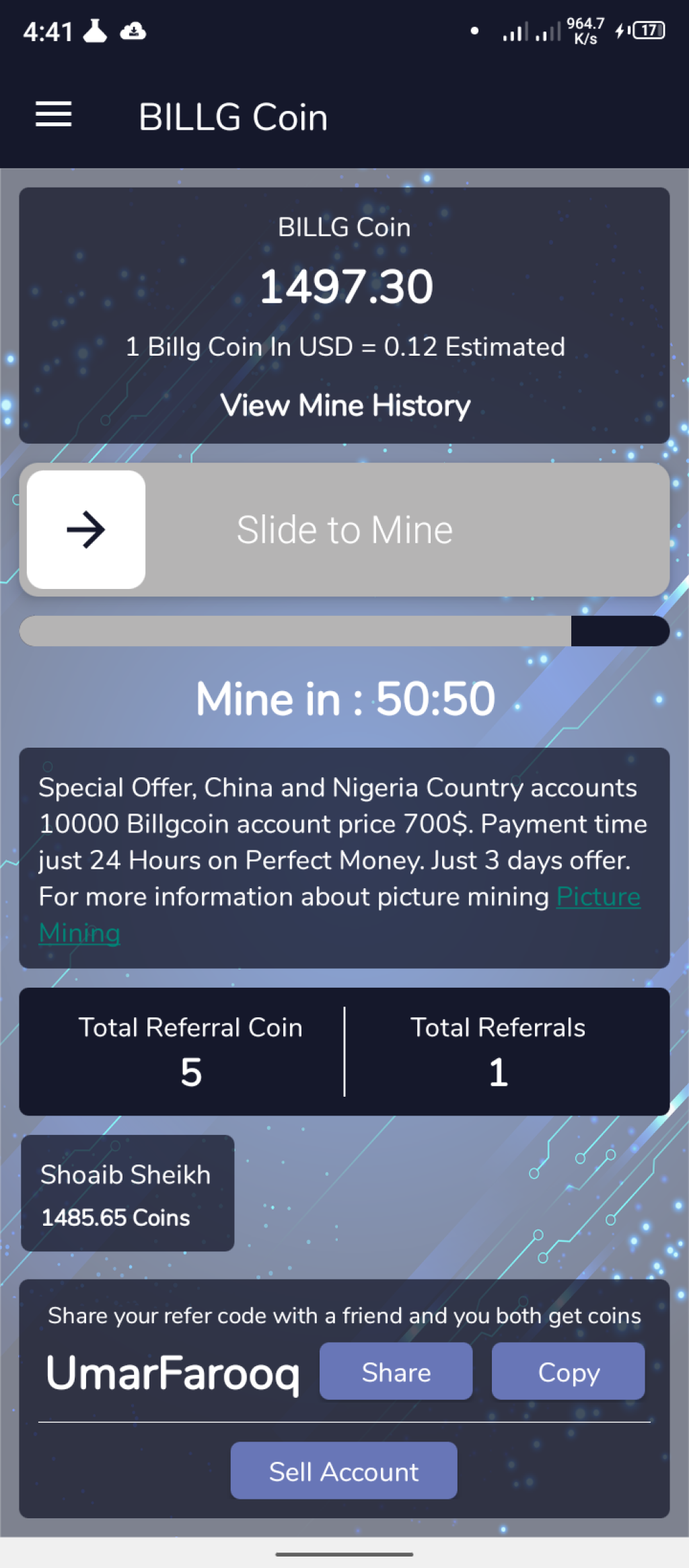
Task: Open the Picture Mining link
Action: point(597,897)
